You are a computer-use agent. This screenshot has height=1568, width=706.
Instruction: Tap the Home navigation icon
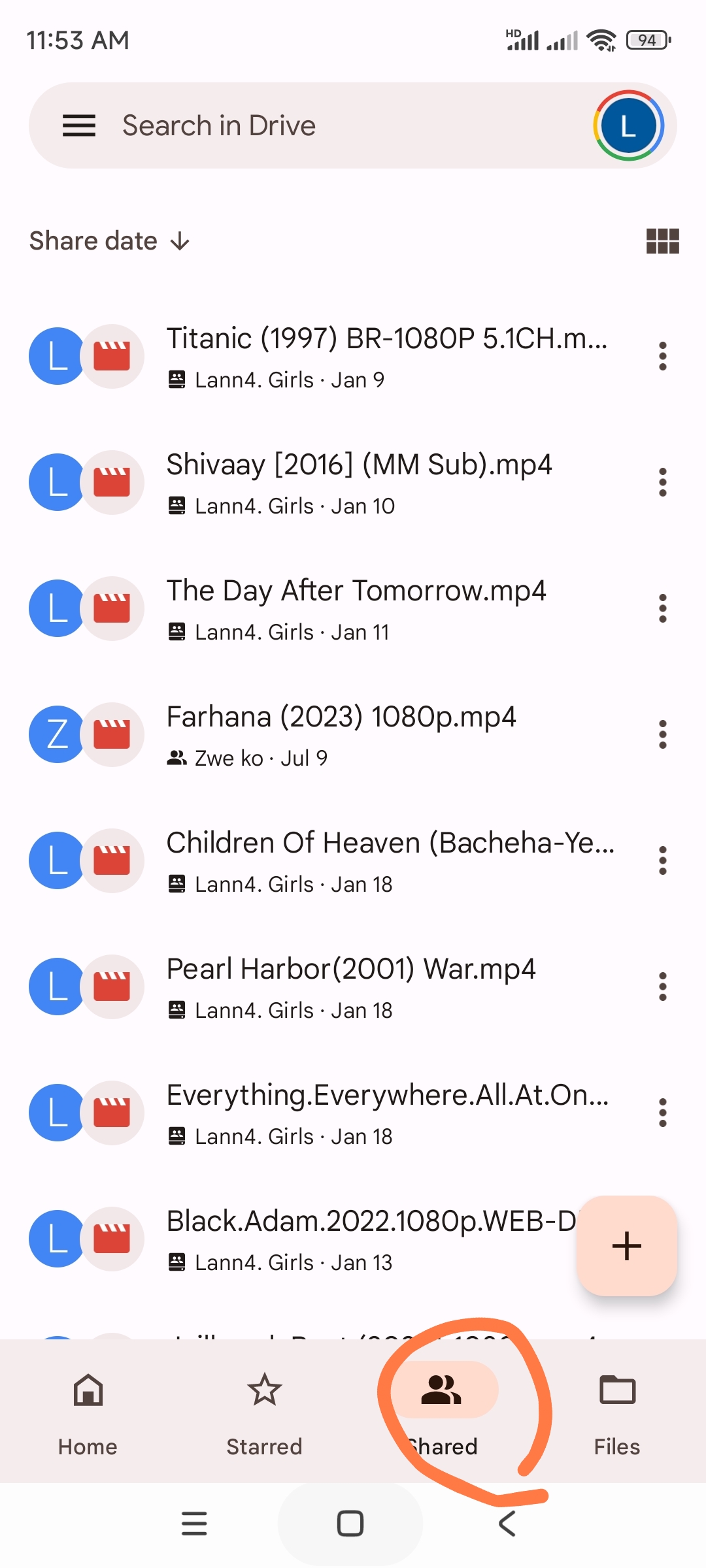[88, 1392]
